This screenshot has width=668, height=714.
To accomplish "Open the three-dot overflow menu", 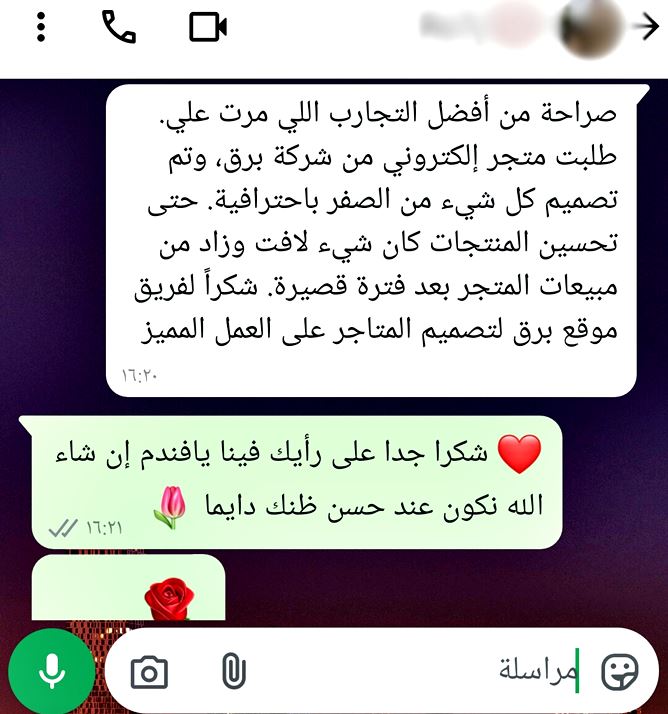I will [41, 27].
